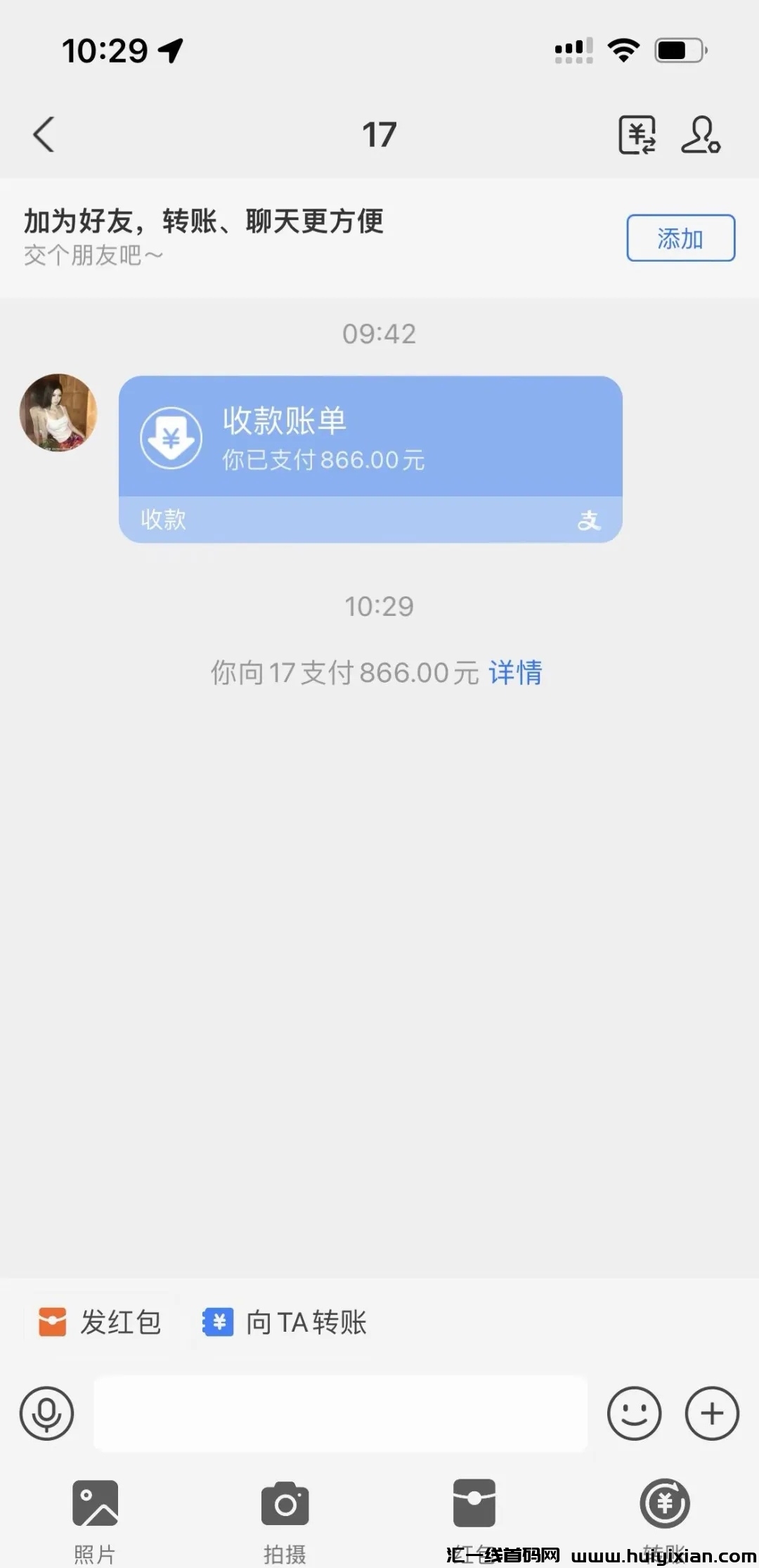759x1568 pixels.
Task: Tap the back arrow to leave chat
Action: (44, 134)
